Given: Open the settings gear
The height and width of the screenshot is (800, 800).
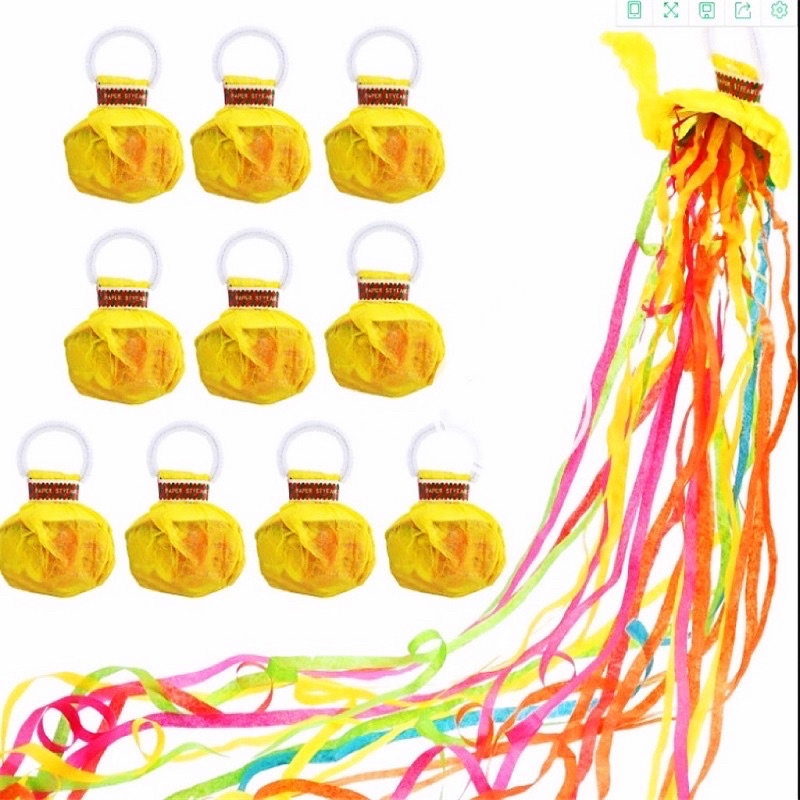Looking at the screenshot, I should coord(779,11).
